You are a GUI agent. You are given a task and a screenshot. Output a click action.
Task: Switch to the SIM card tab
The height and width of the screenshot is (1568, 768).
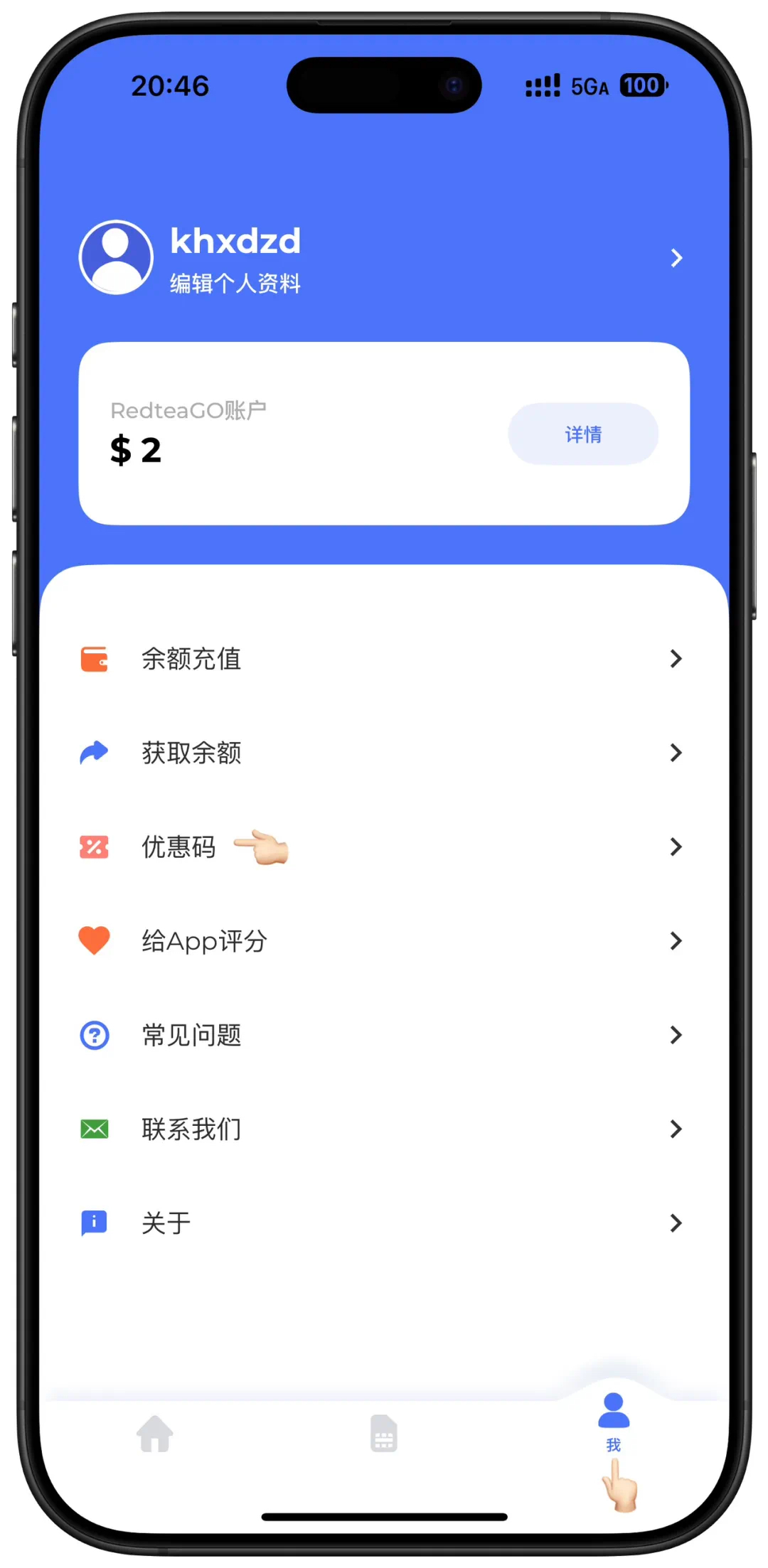tap(383, 1433)
